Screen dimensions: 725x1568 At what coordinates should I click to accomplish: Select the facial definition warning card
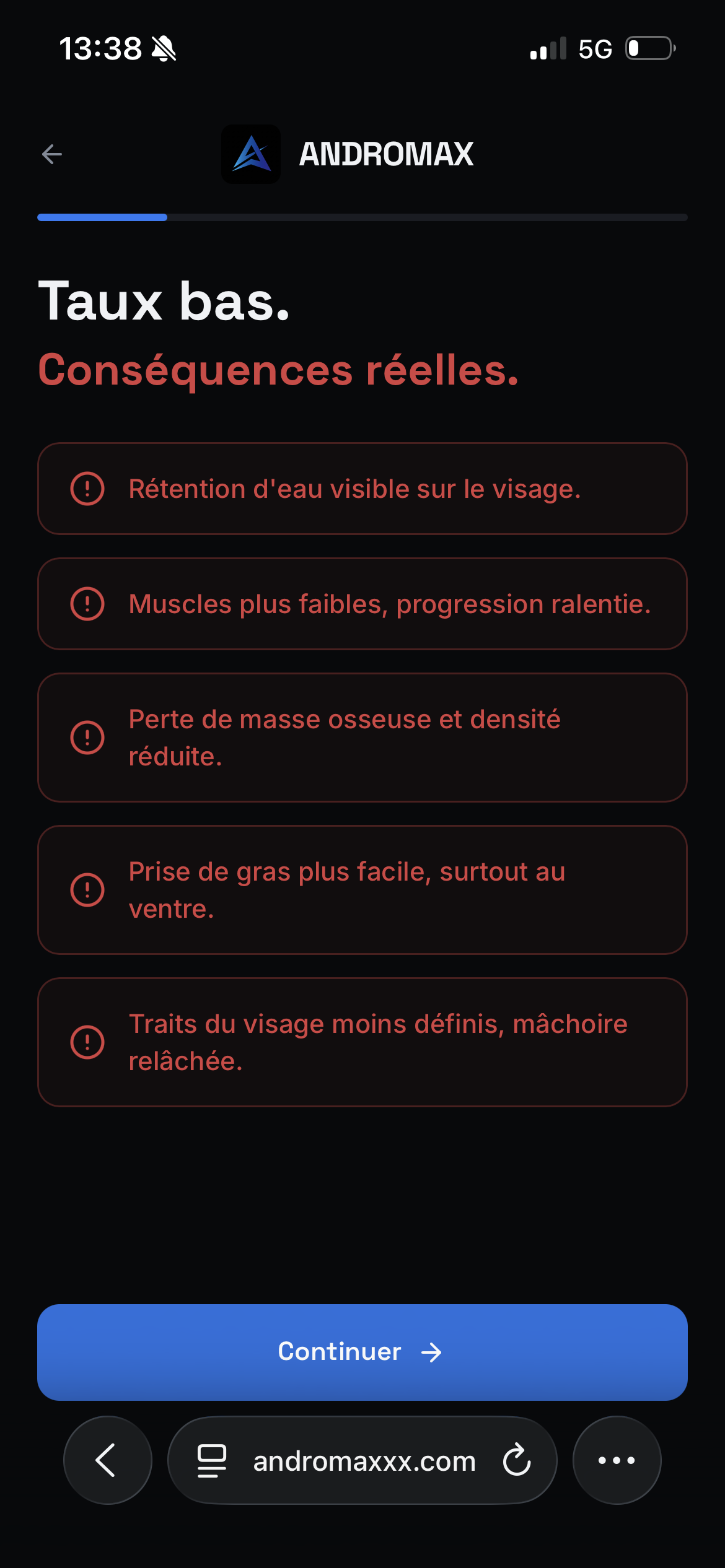coord(362,1042)
